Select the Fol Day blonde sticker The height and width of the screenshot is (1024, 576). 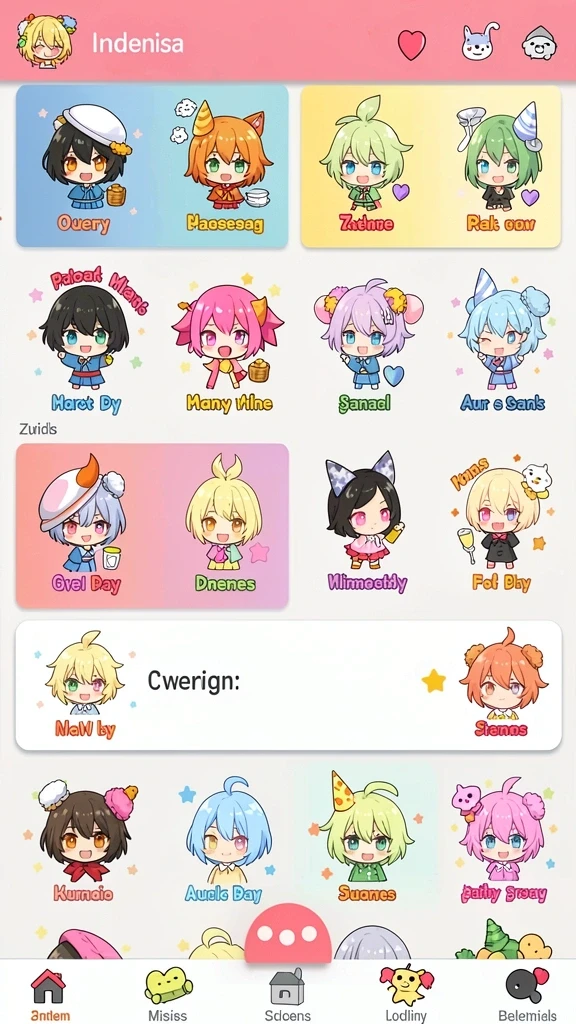[502, 524]
